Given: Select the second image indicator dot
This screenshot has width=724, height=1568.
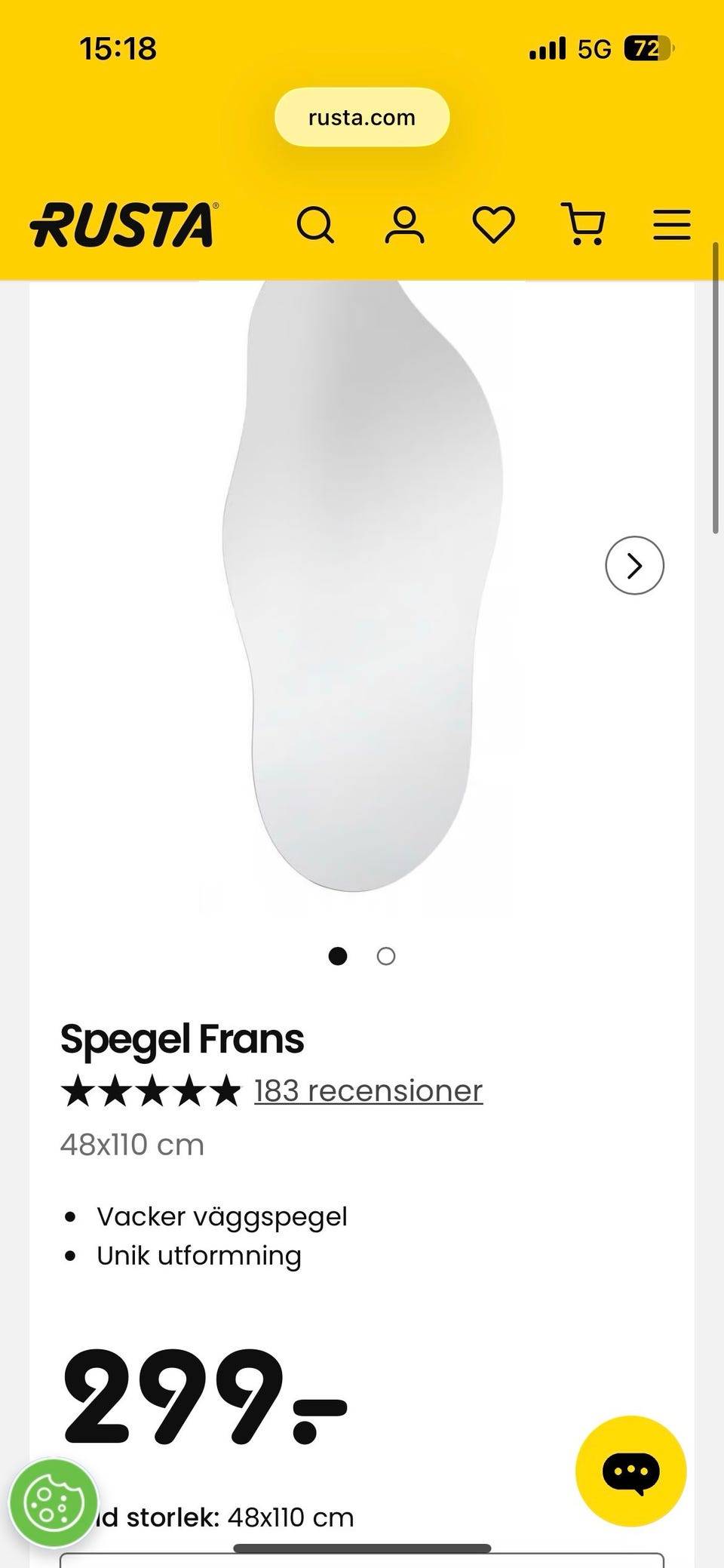Looking at the screenshot, I should (x=386, y=956).
